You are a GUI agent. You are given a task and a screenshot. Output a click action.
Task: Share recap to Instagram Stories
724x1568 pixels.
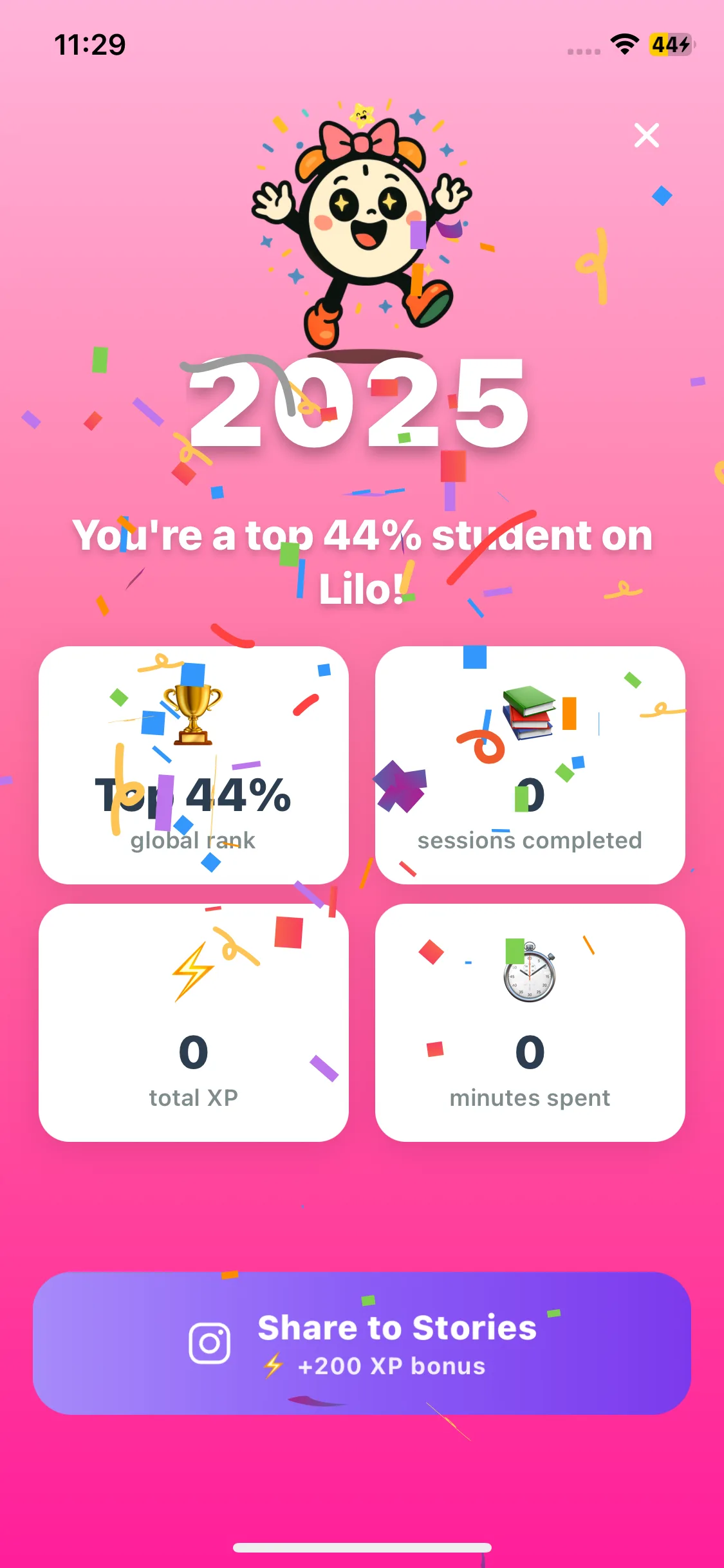(x=362, y=1343)
